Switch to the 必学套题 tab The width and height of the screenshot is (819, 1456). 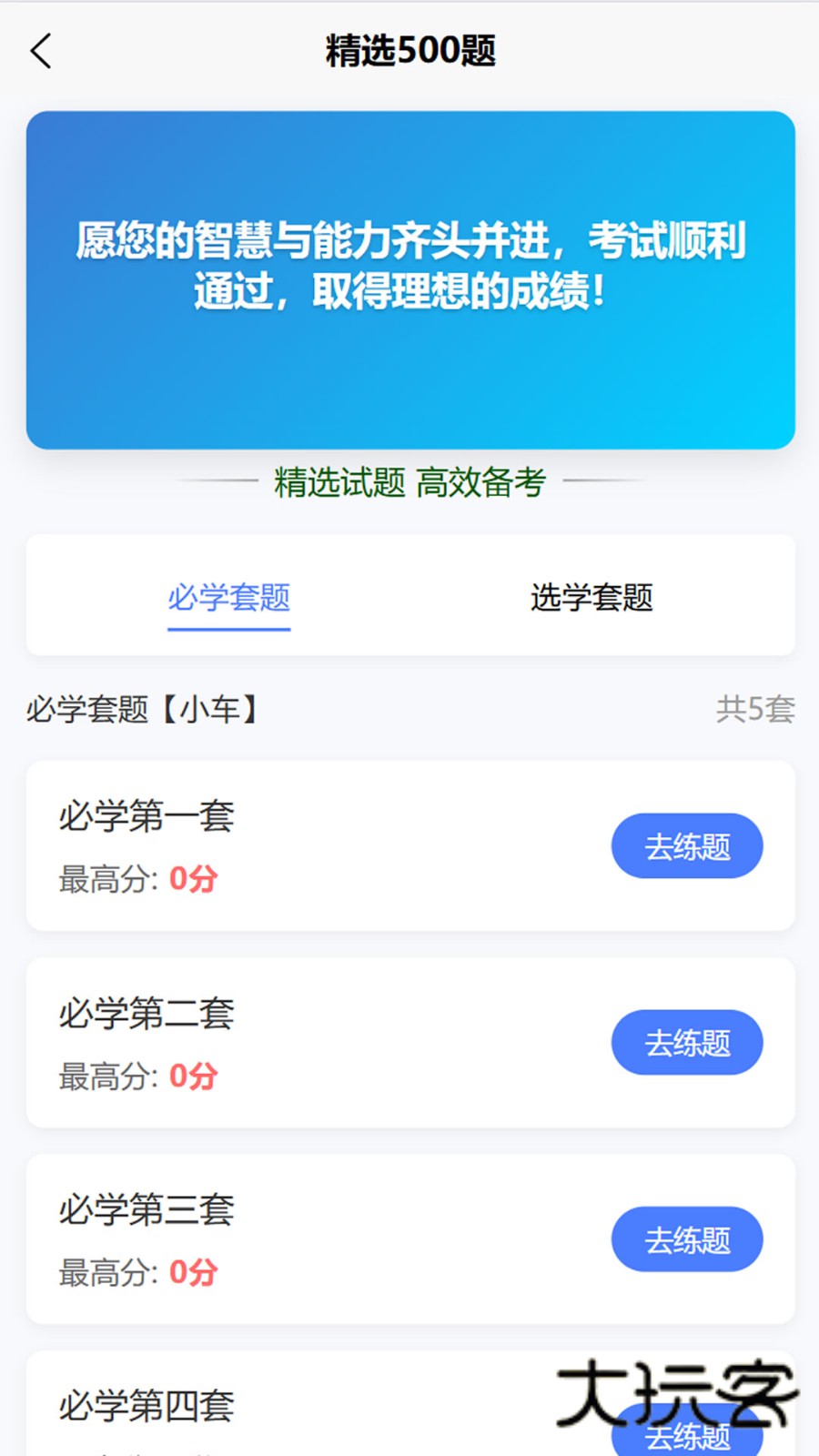point(227,598)
